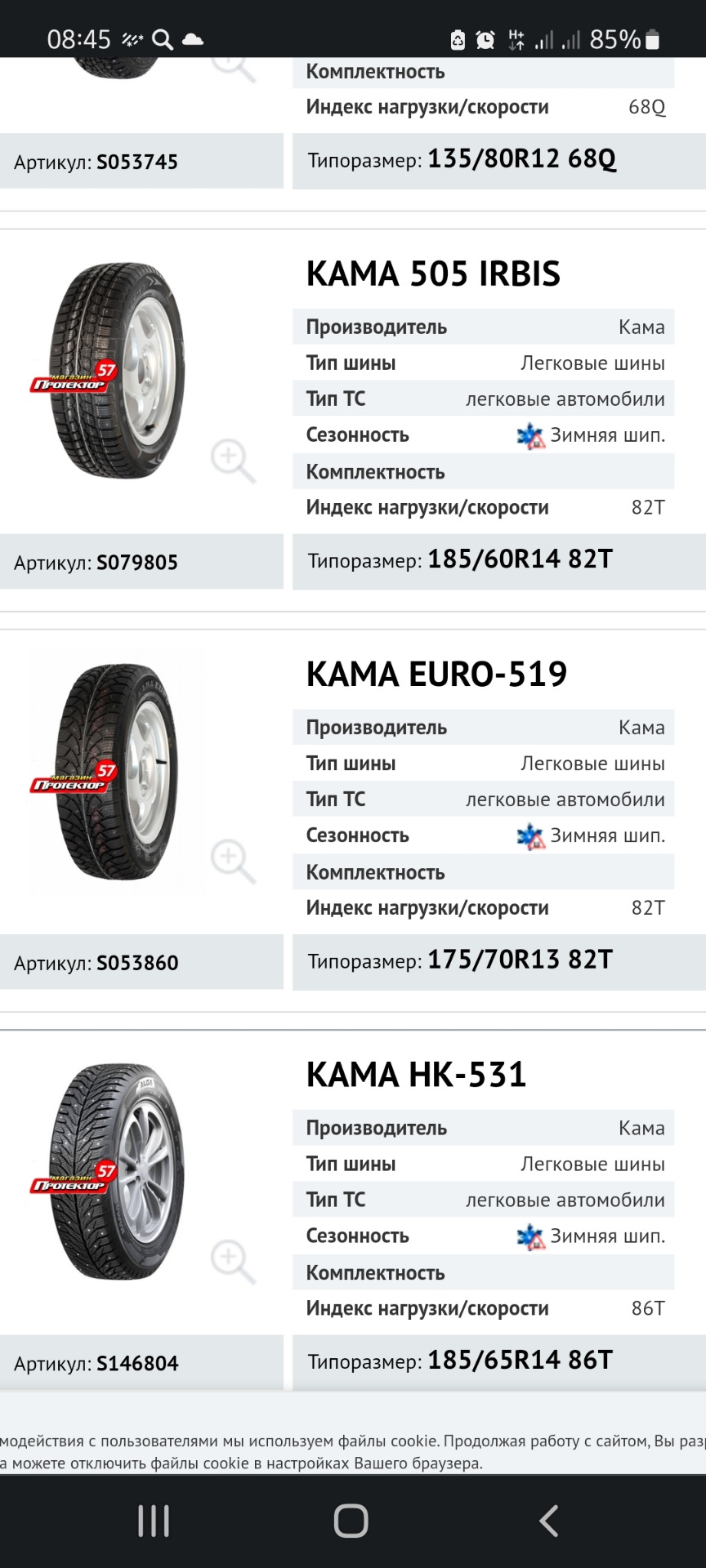Screen dimensions: 706x1568
Task: Enlarge the KAMA EURO-519 tire image
Action: (118, 771)
